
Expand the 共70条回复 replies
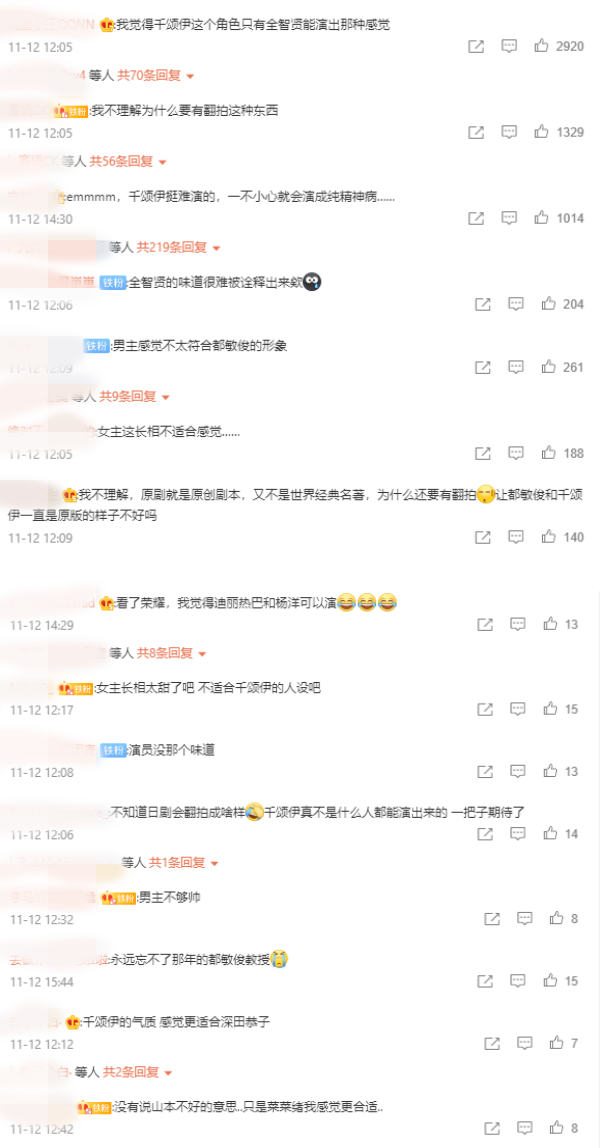(x=154, y=75)
